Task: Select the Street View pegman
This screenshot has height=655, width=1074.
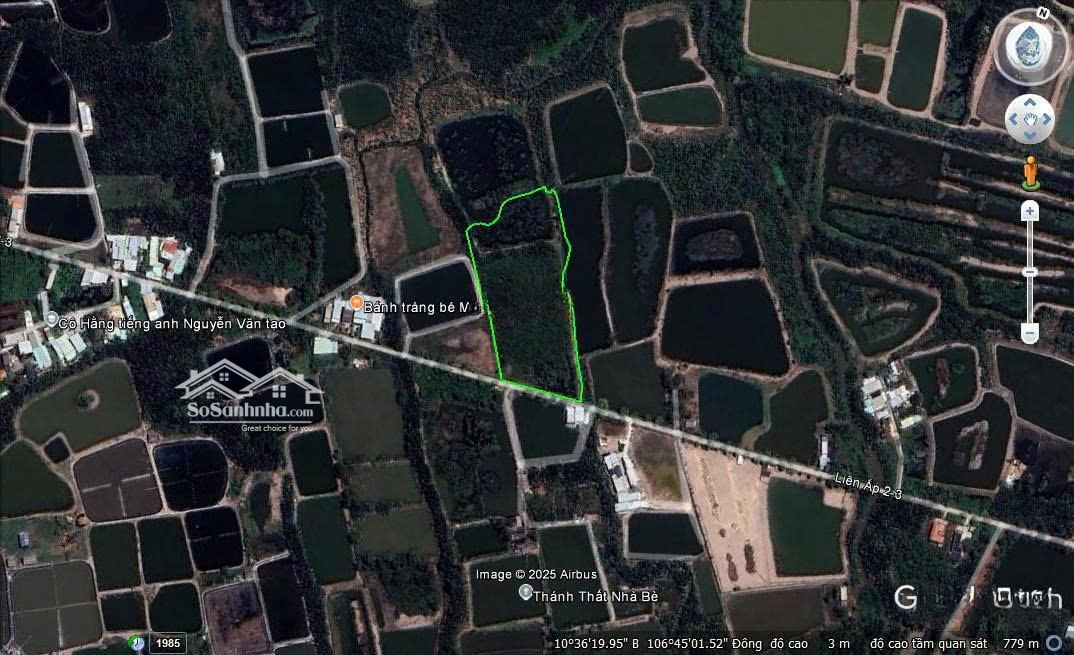Action: coord(1029,172)
